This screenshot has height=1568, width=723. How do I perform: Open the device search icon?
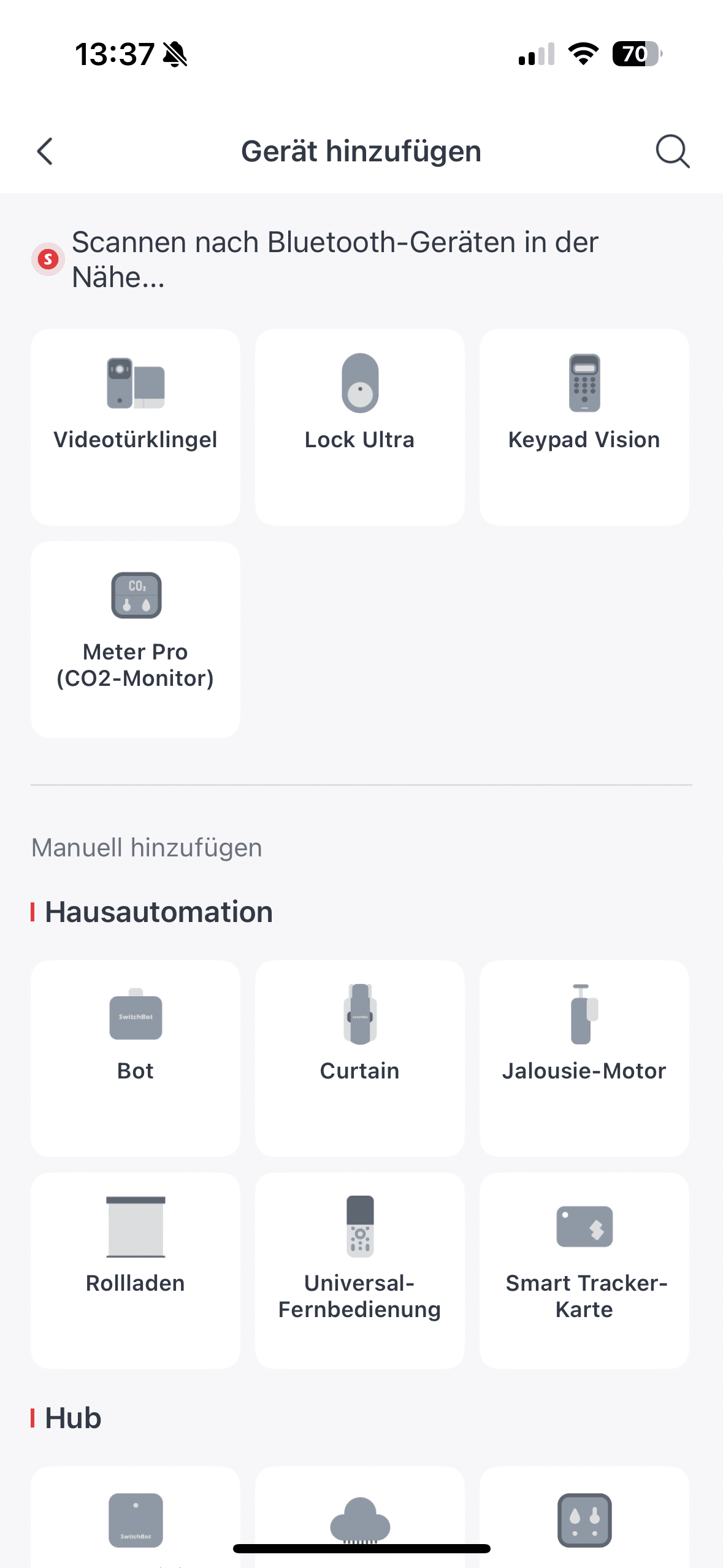point(672,151)
